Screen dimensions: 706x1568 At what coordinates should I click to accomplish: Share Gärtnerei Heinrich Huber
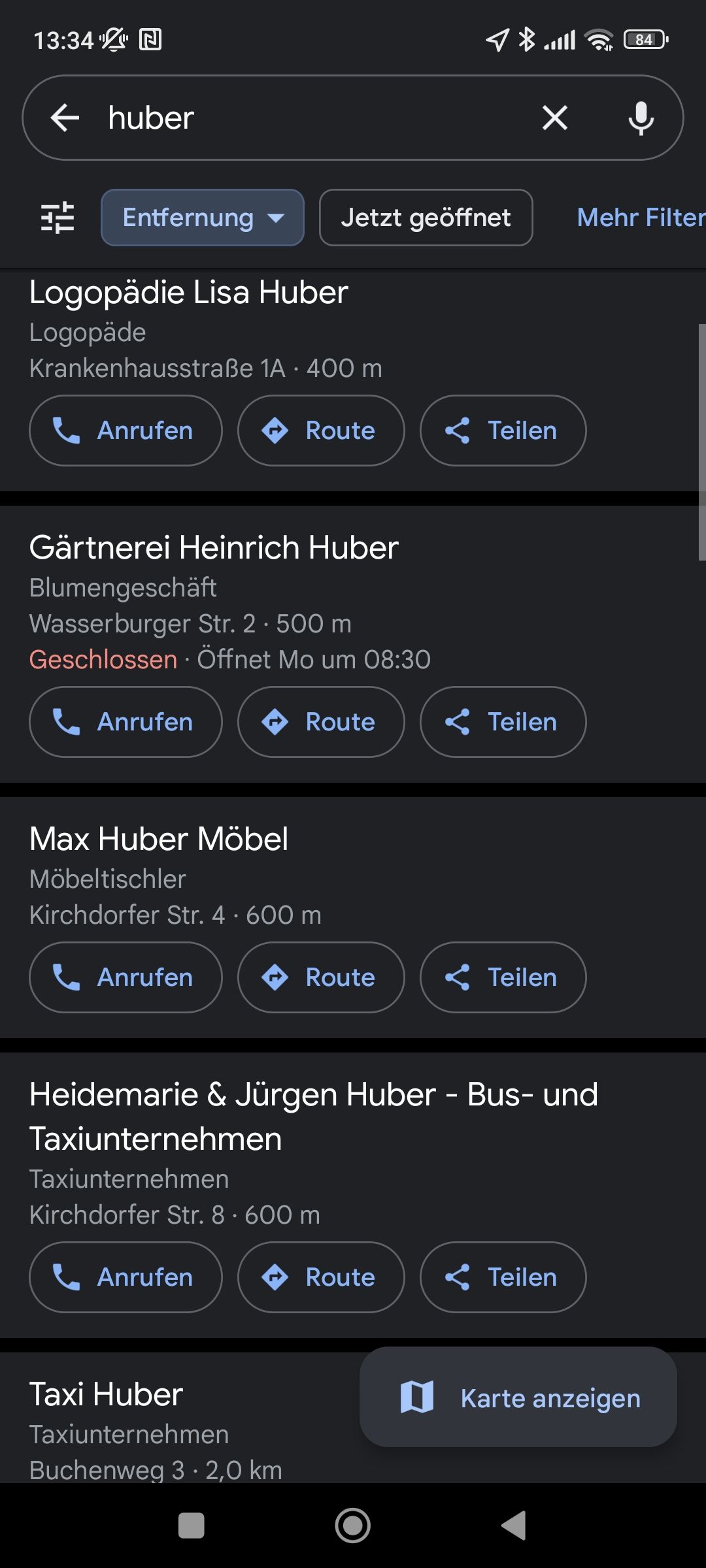pyautogui.click(x=503, y=722)
